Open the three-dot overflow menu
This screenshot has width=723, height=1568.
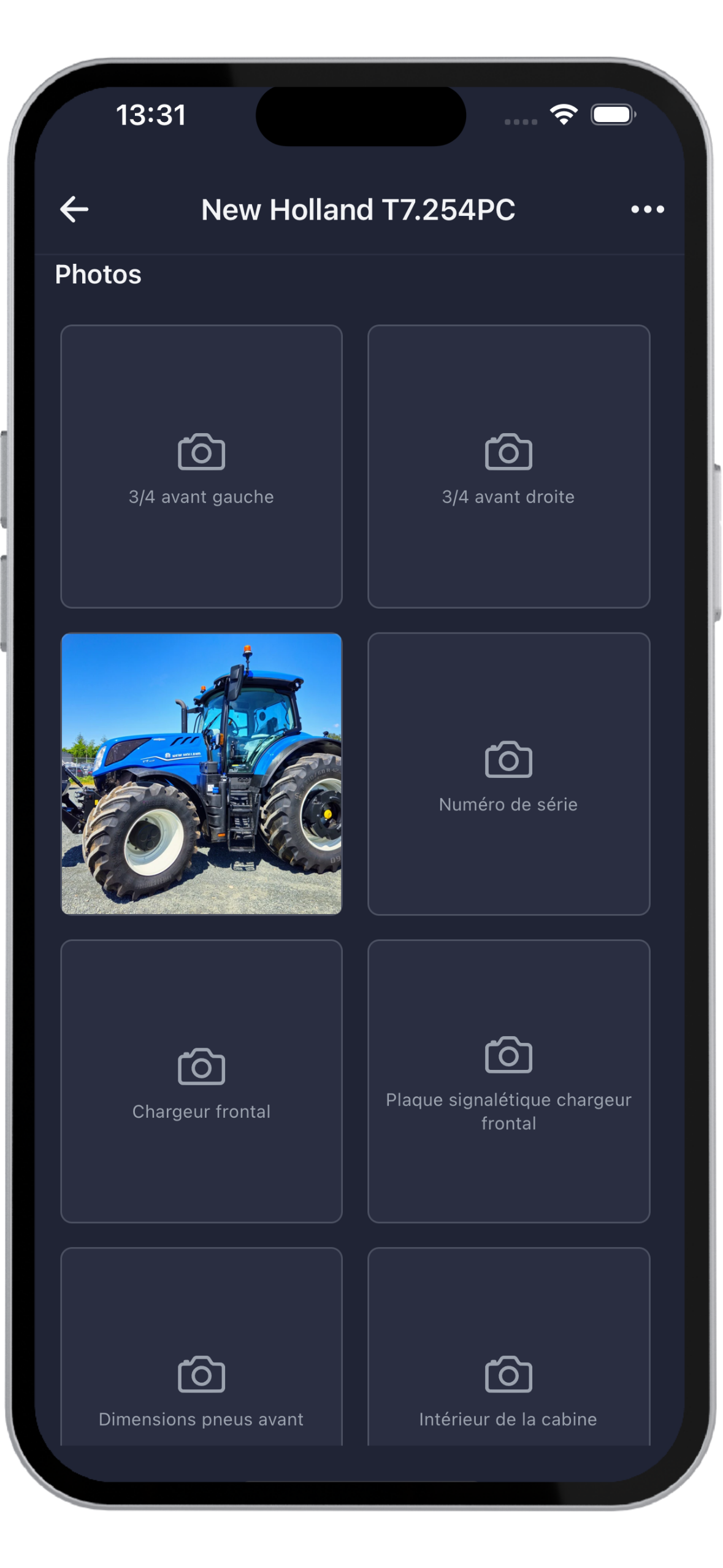point(647,210)
